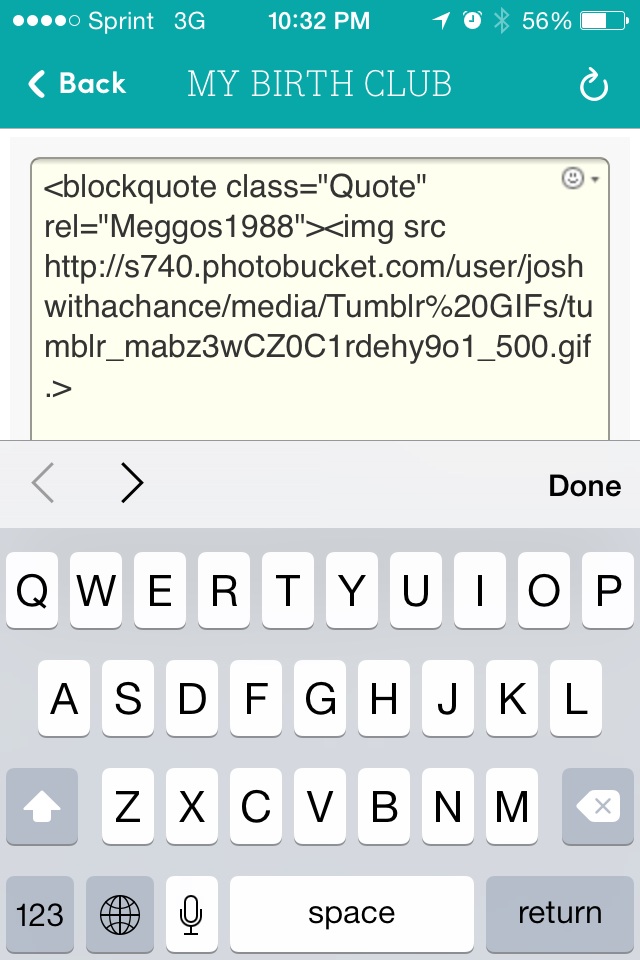Tap the backspace key

[x=597, y=806]
